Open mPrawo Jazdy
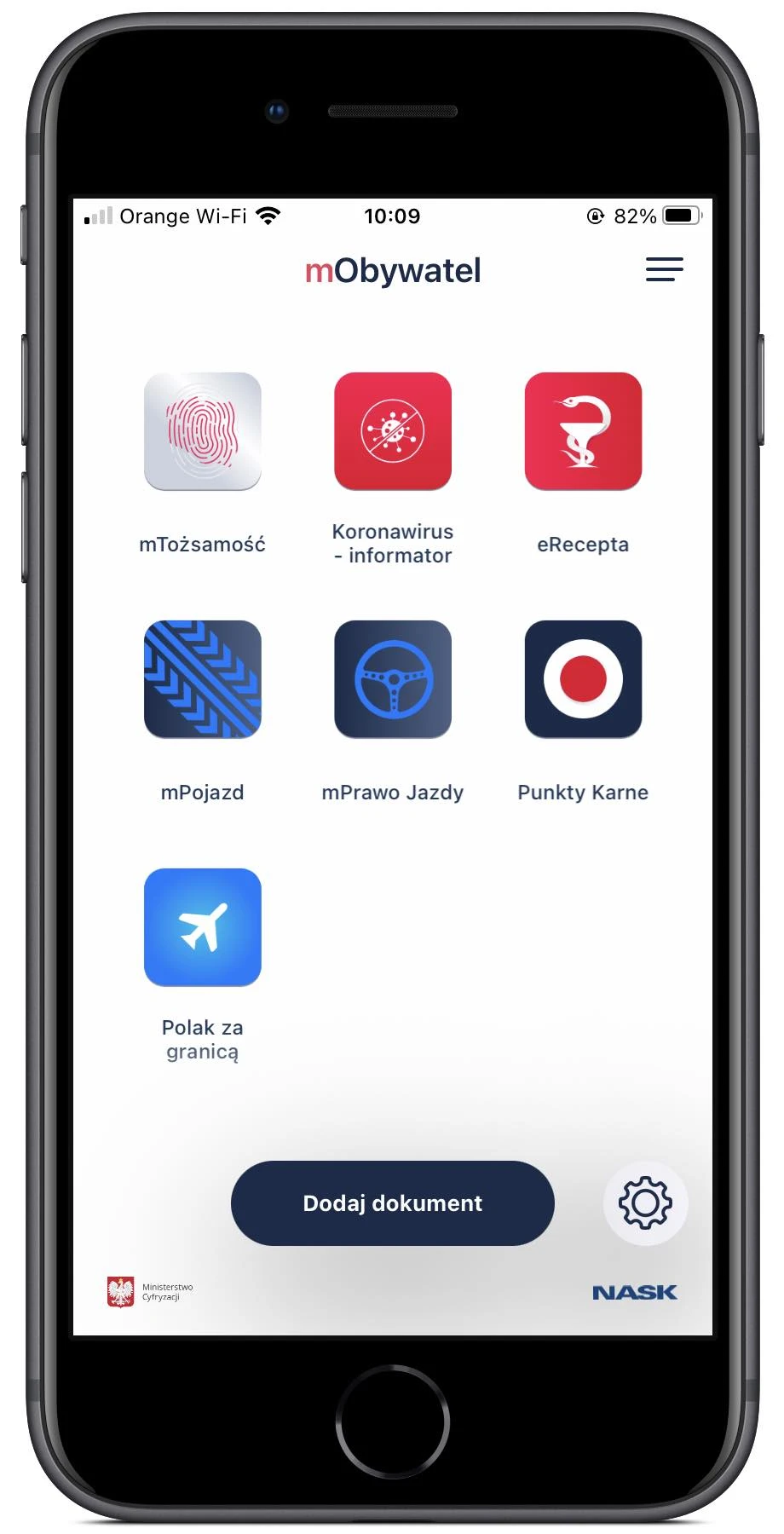This screenshot has height=1534, width=784. coord(393,679)
